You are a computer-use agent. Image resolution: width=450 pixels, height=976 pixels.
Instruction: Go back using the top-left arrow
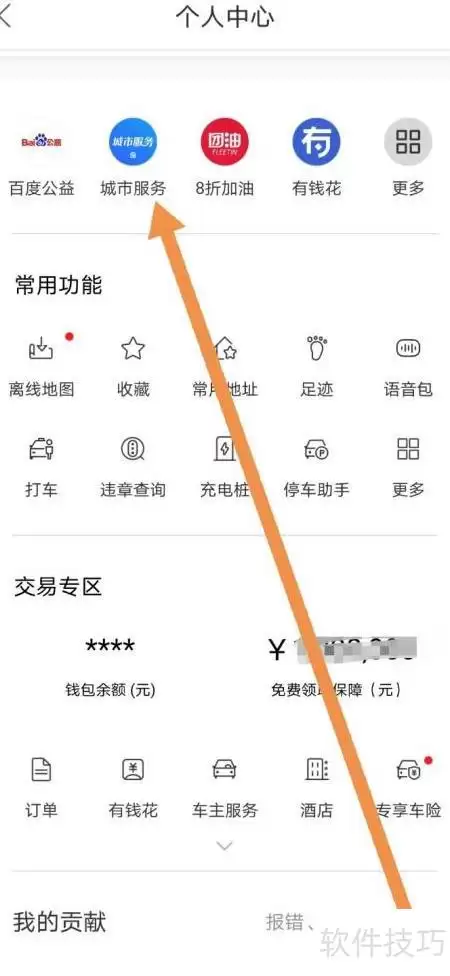(x=6, y=17)
